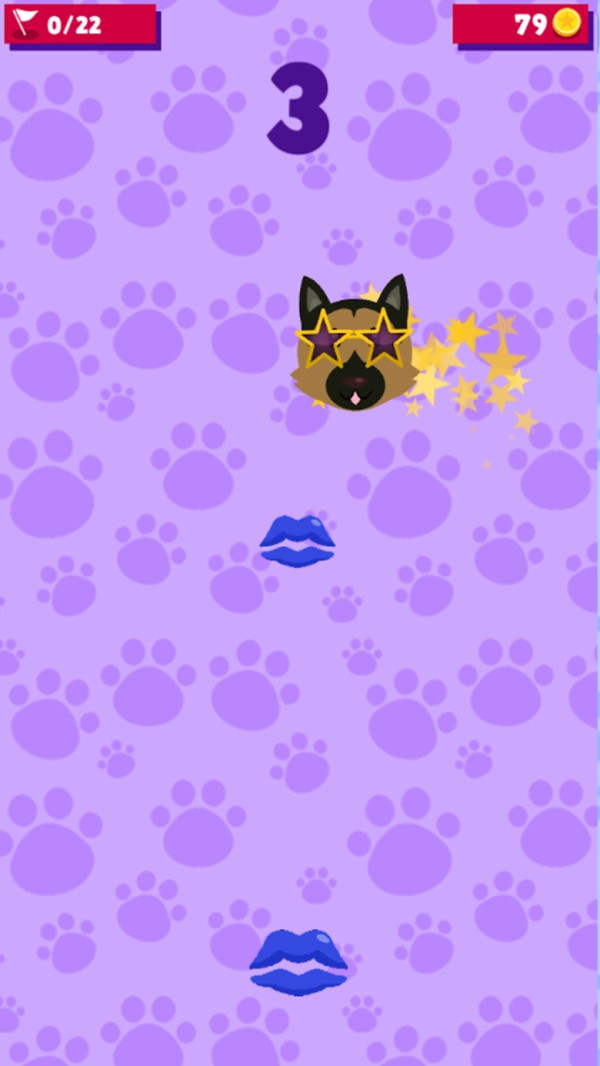Tap the dog wearing star sunglasses
Screen dimensions: 600x1066
(x=354, y=347)
